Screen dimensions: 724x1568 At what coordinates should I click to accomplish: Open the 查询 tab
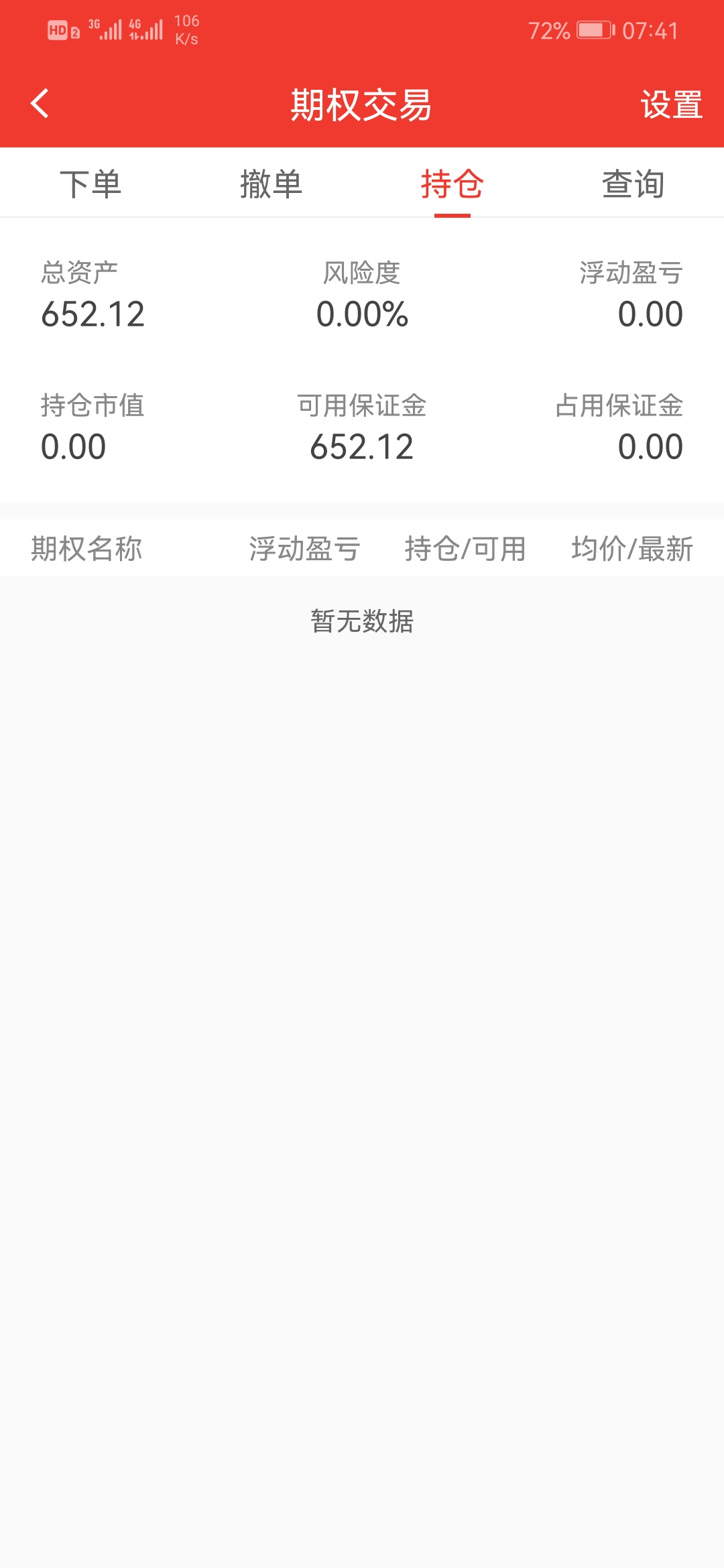(x=633, y=184)
